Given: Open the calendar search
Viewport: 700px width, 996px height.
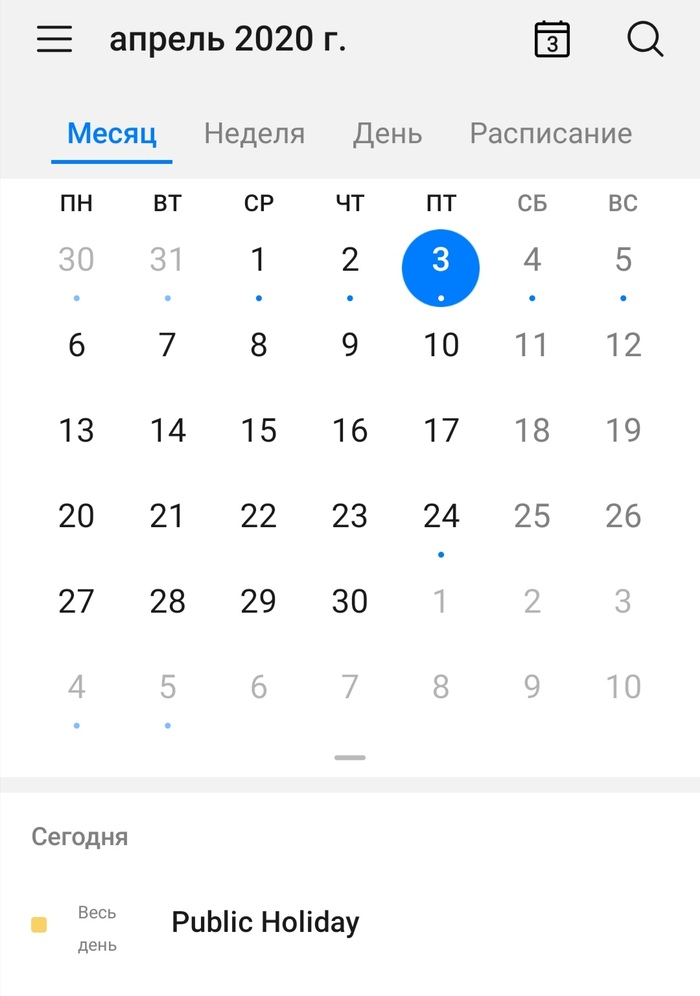Looking at the screenshot, I should click(x=645, y=40).
